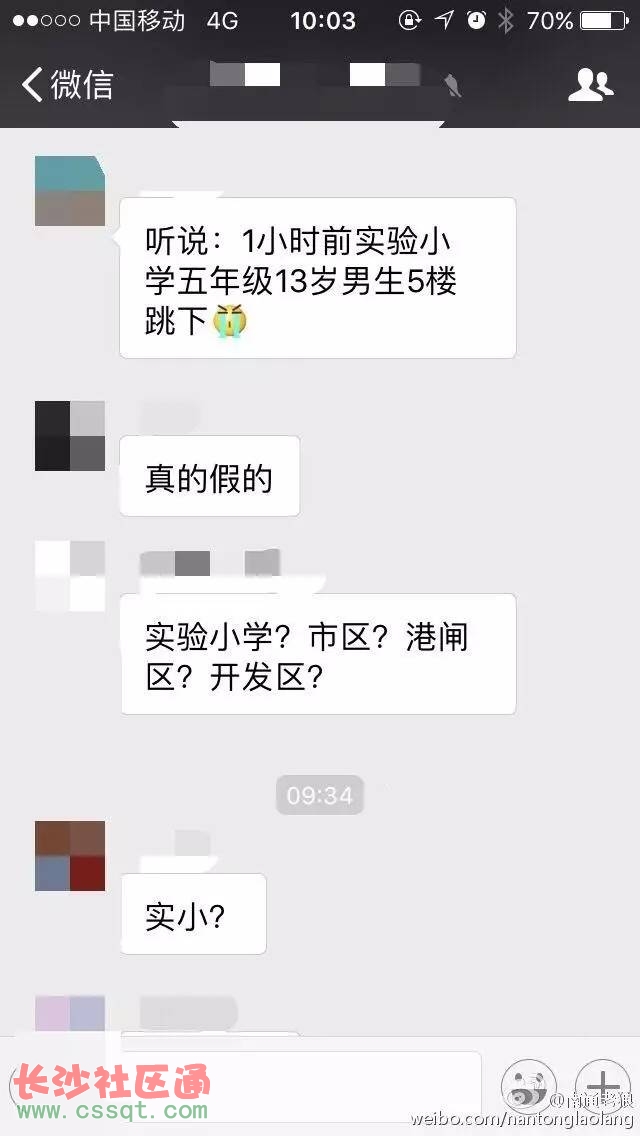The image size is (640, 1136).
Task: Open avatar of the '实验小学？市区？' message sender
Action: [x=70, y=575]
